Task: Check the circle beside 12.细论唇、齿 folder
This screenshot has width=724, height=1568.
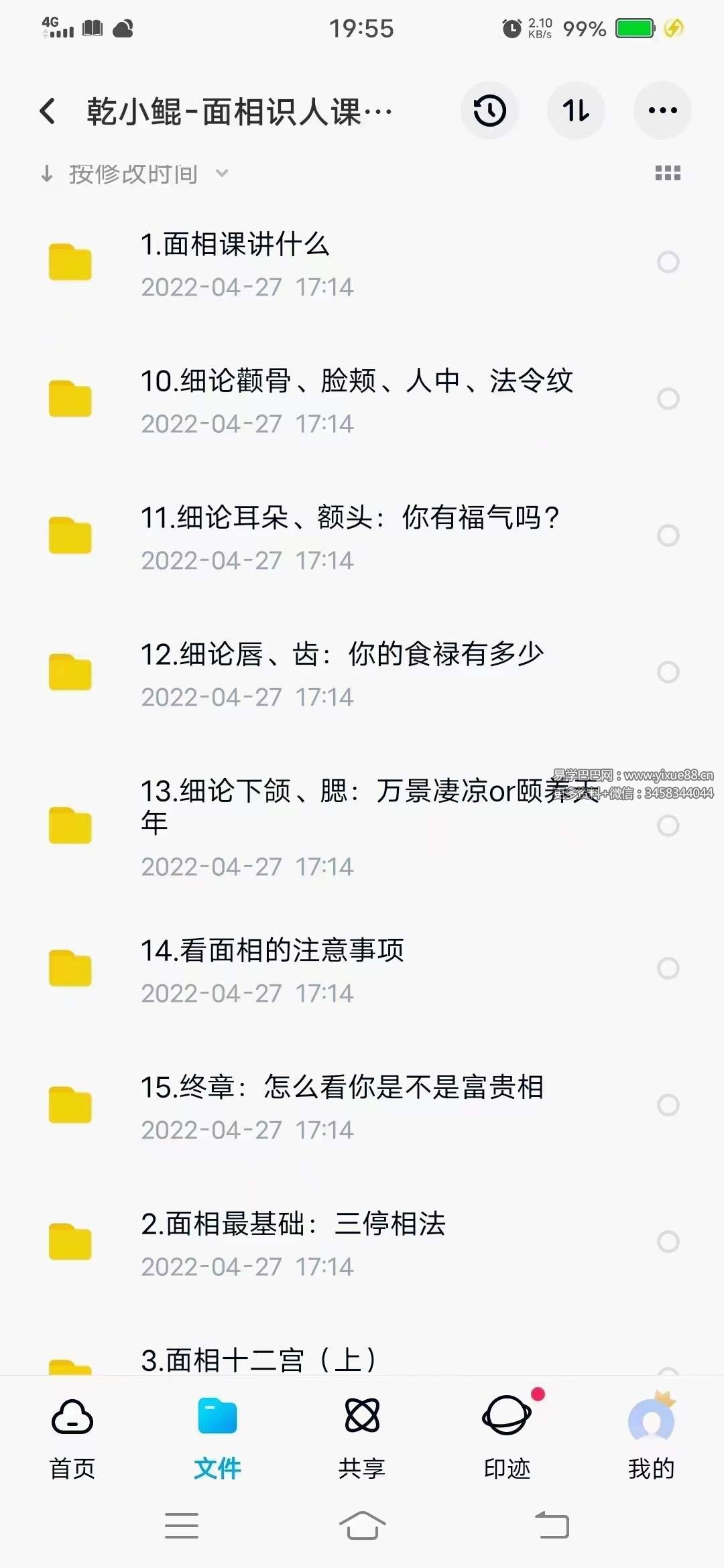Action: pos(668,672)
